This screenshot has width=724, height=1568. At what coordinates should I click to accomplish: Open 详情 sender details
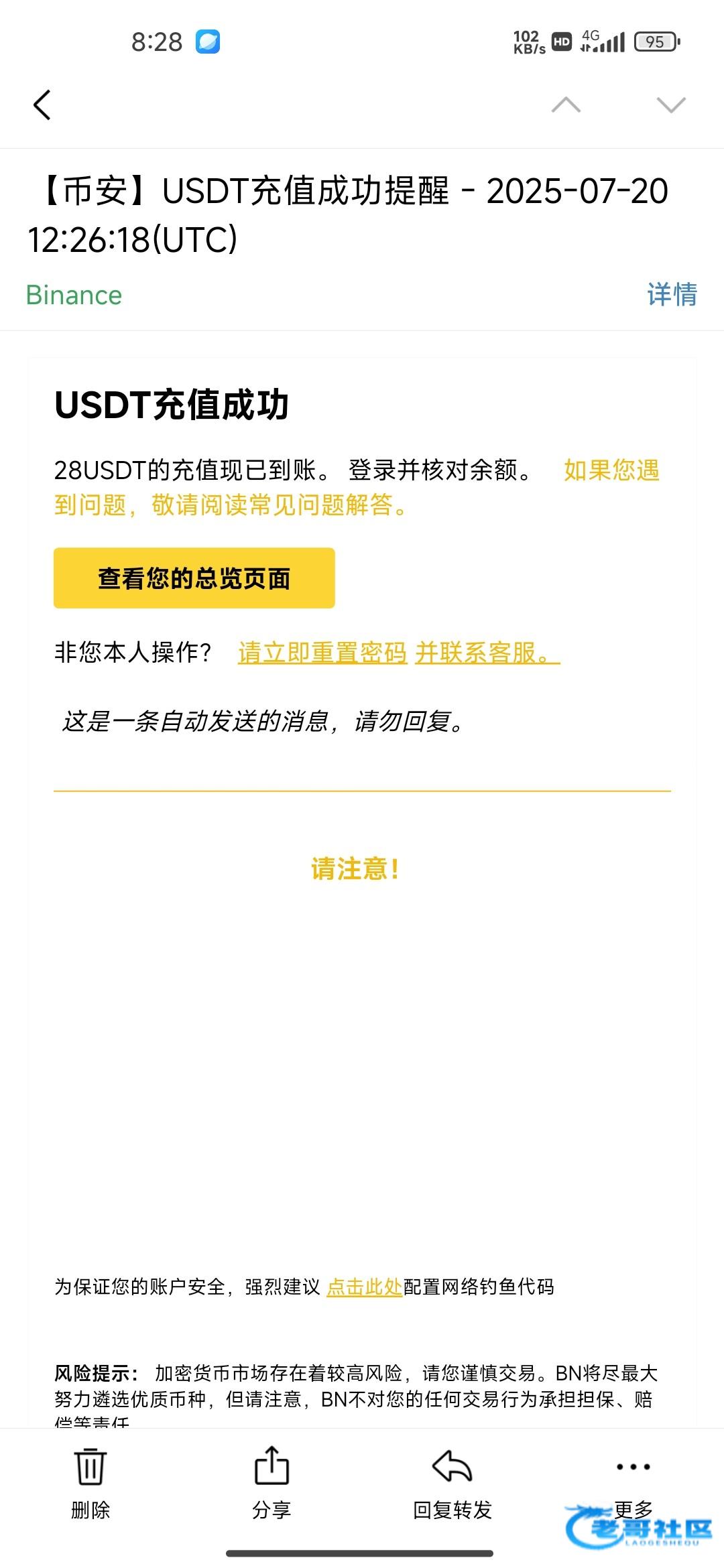tap(672, 295)
